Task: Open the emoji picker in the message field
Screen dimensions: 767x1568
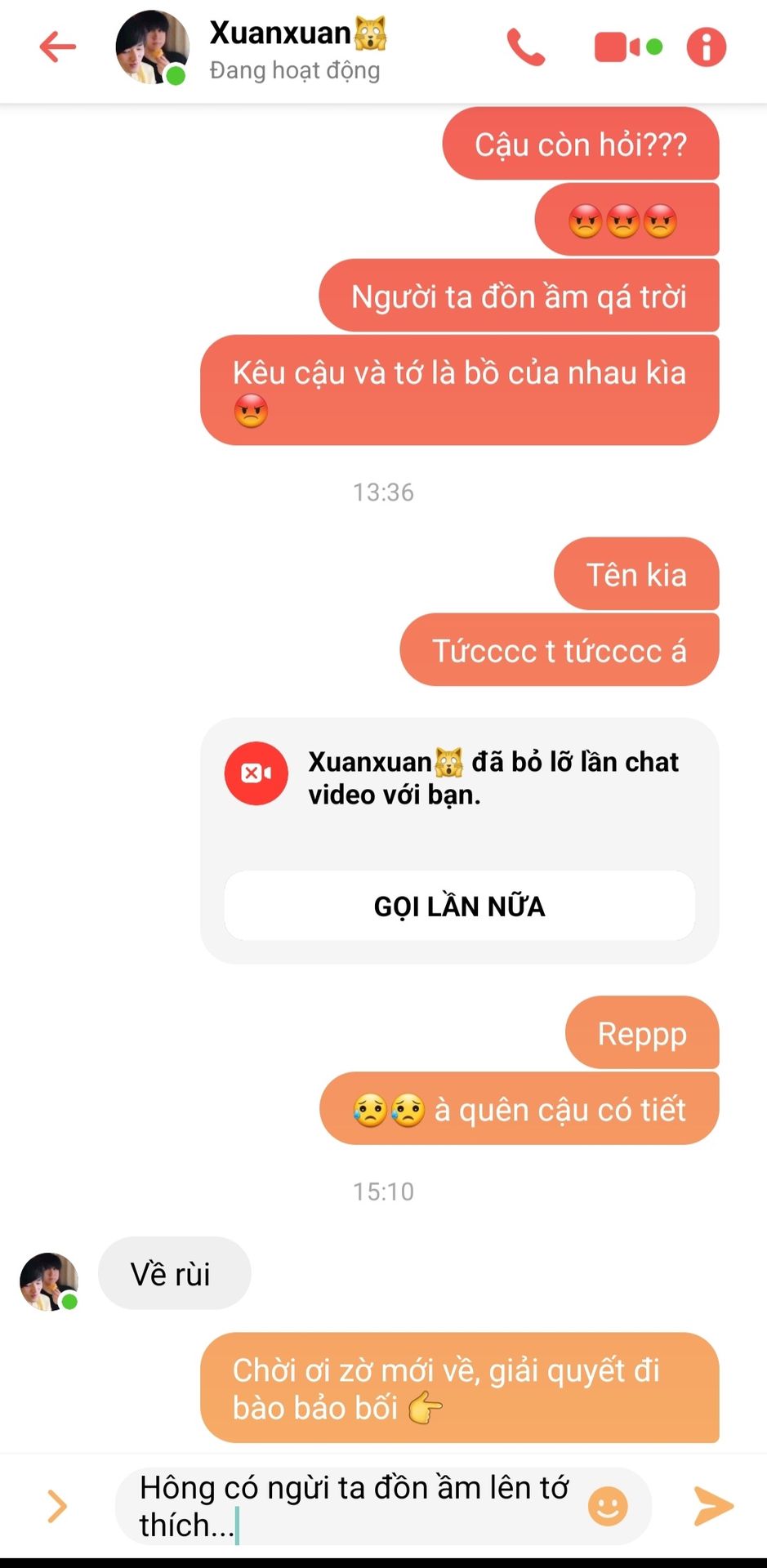Action: pyautogui.click(x=608, y=1506)
